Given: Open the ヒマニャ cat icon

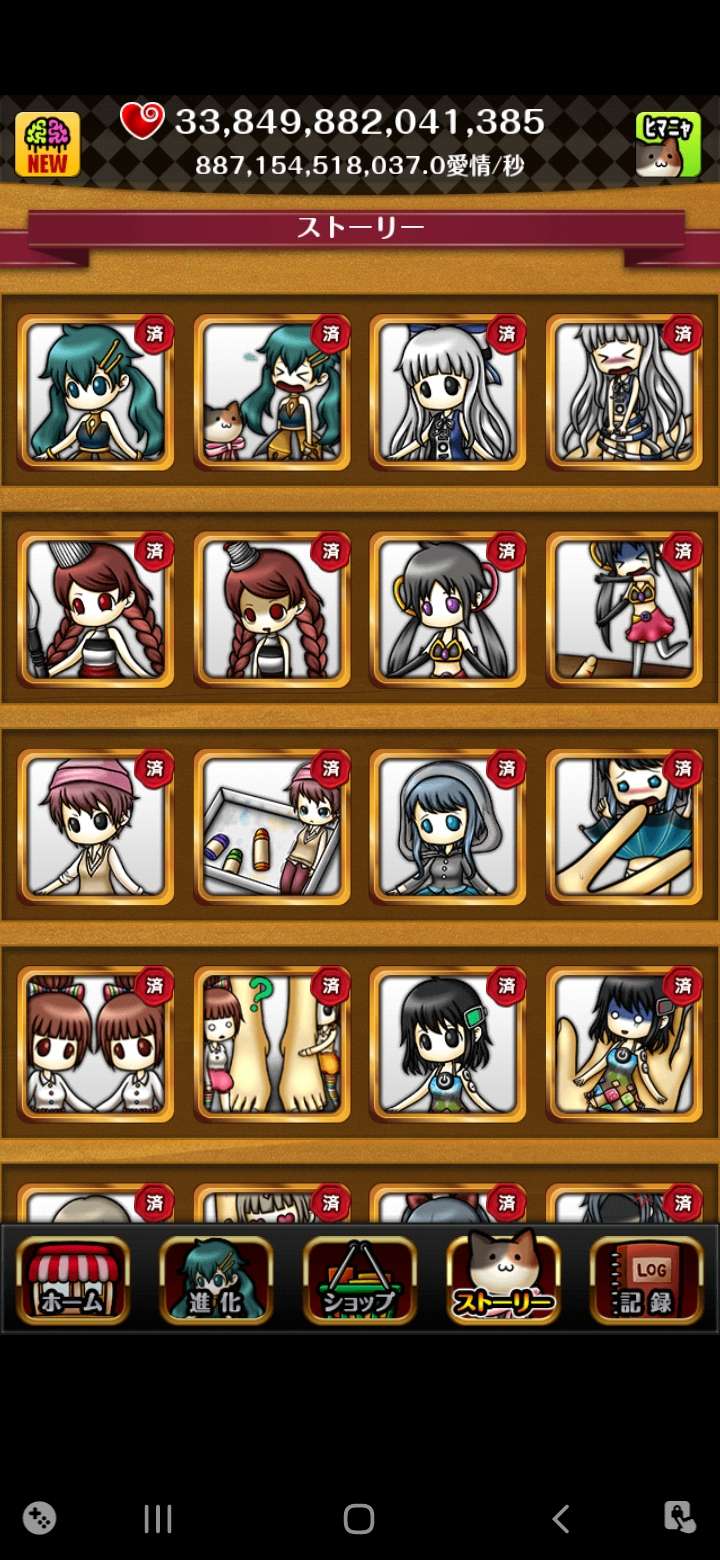Looking at the screenshot, I should 668,144.
